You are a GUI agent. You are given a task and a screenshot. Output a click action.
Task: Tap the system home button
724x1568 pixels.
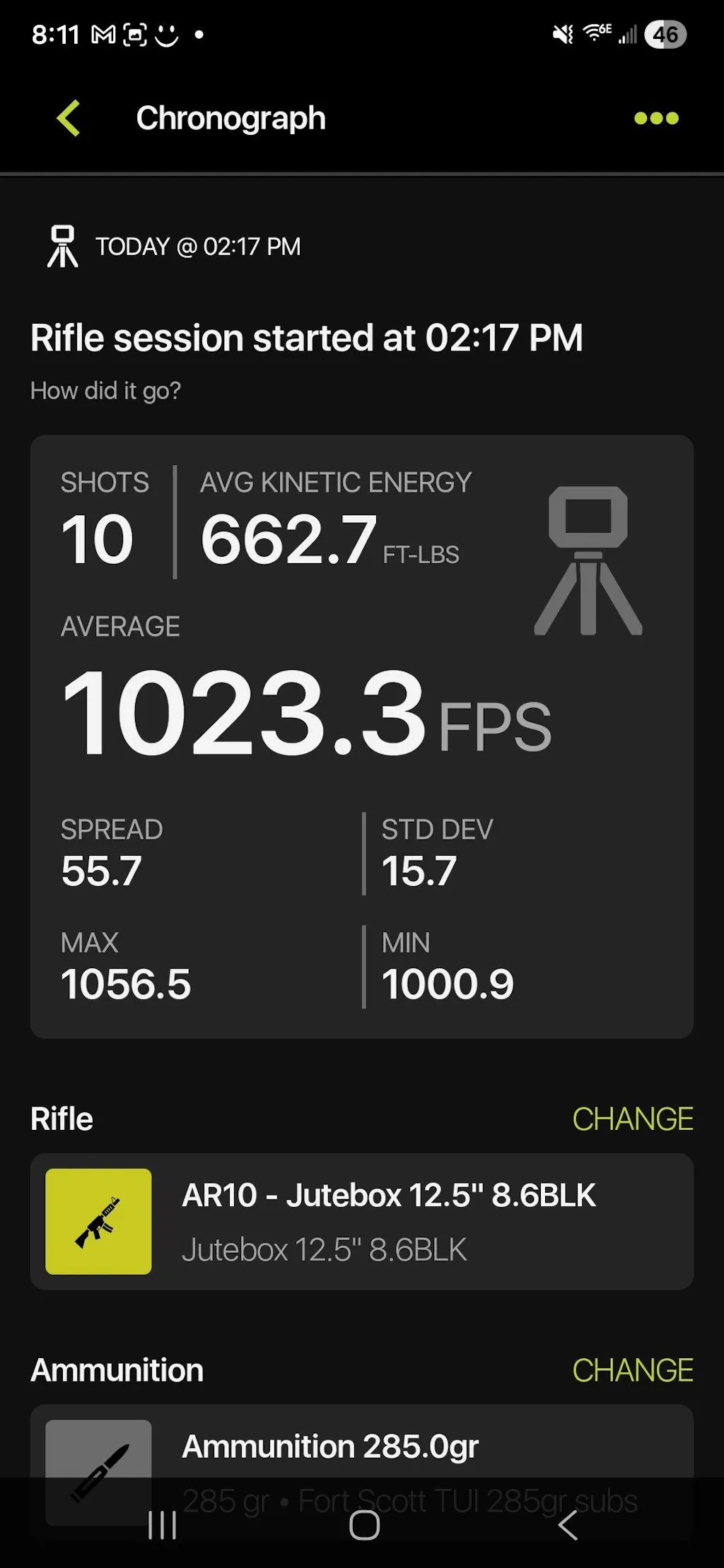tap(364, 1526)
